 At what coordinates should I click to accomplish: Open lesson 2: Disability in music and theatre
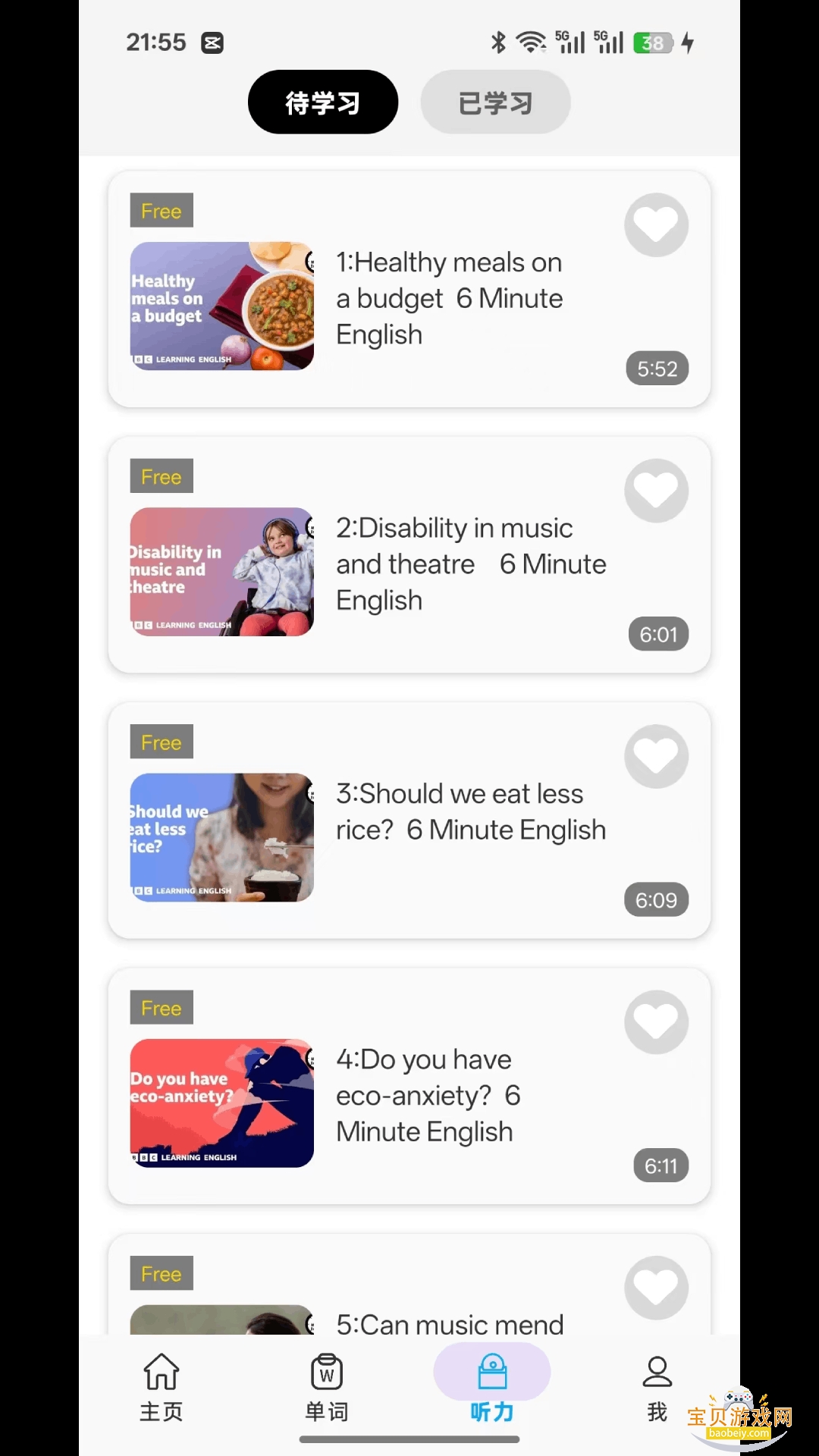click(x=470, y=563)
